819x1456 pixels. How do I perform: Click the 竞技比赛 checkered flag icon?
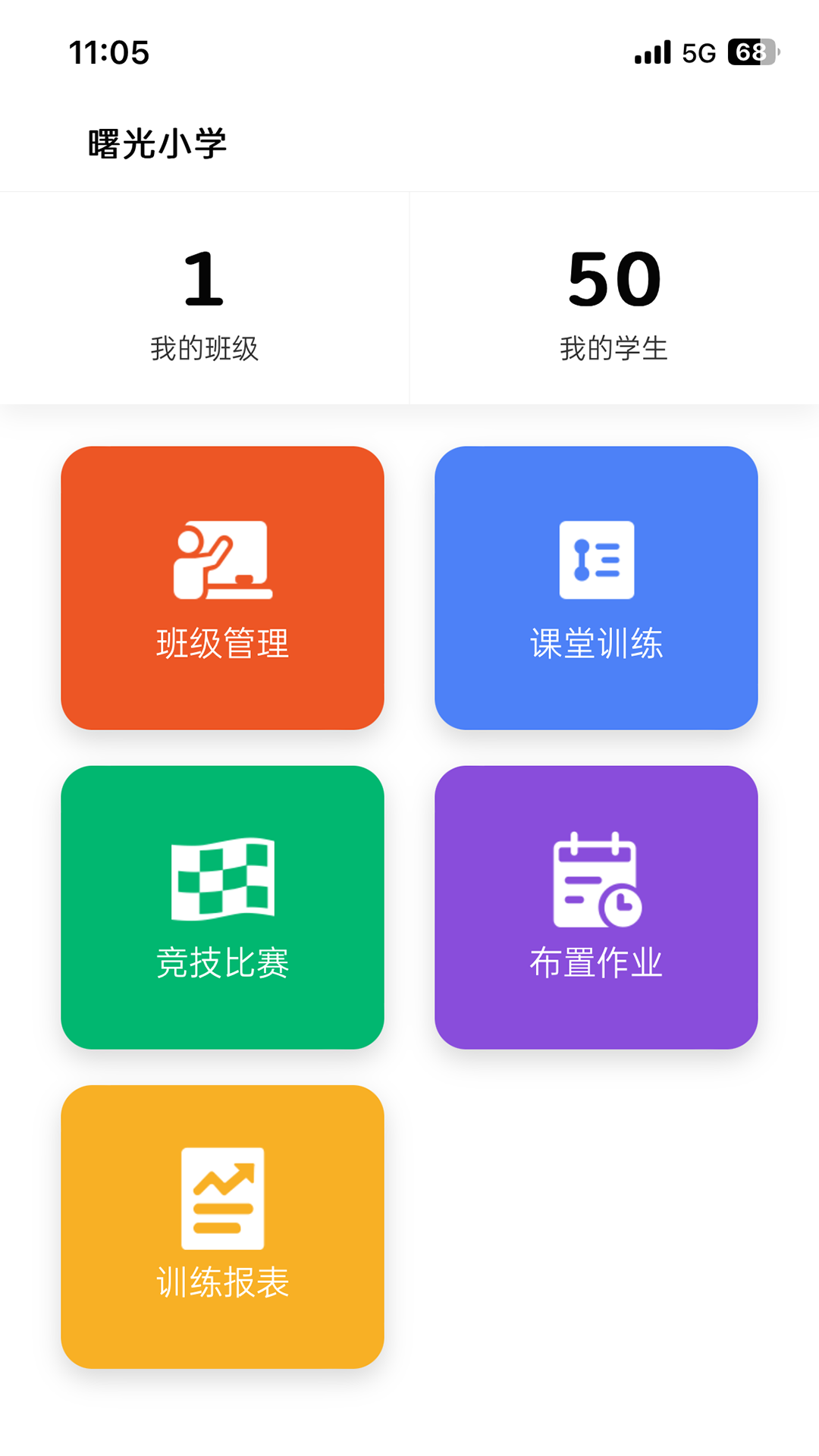click(x=222, y=880)
